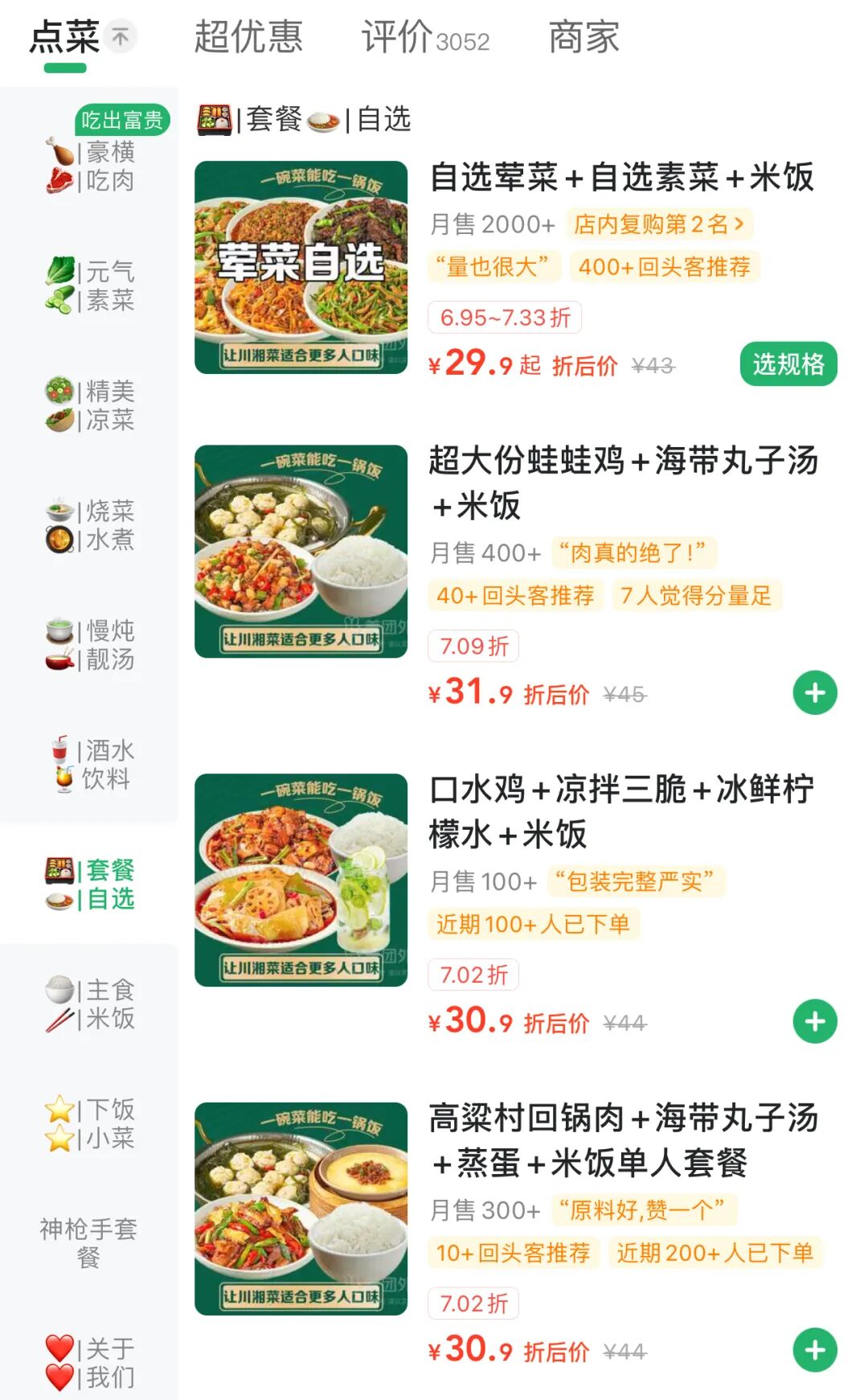Viewport: 868px width, 1400px height.
Task: Open the 评价 reviews tab
Action: [x=424, y=37]
